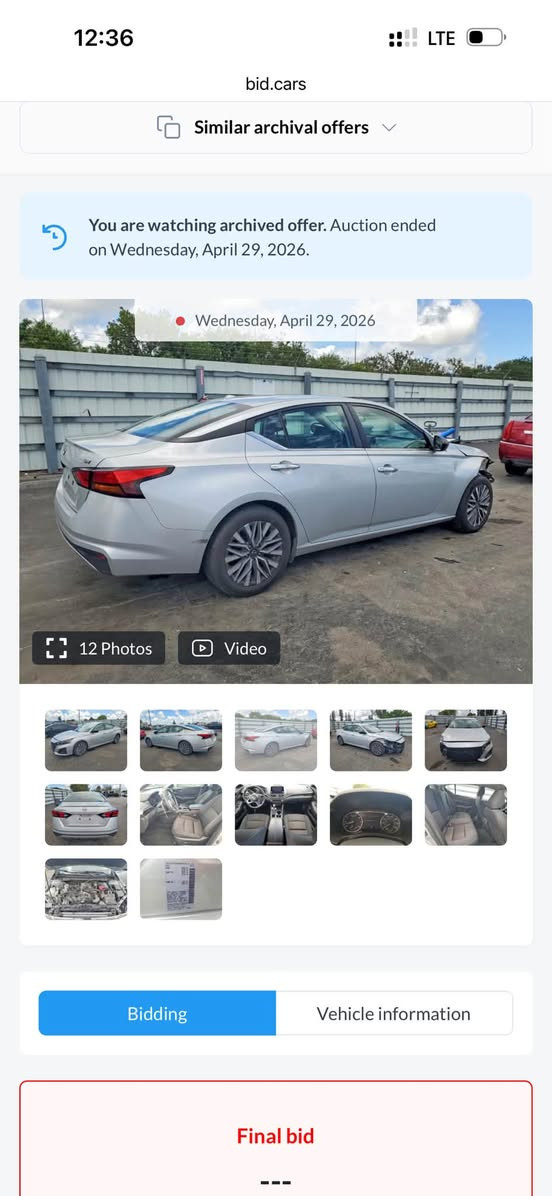Image resolution: width=552 pixels, height=1196 pixels.
Task: View the dashboard interior thumbnail
Action: tap(276, 815)
